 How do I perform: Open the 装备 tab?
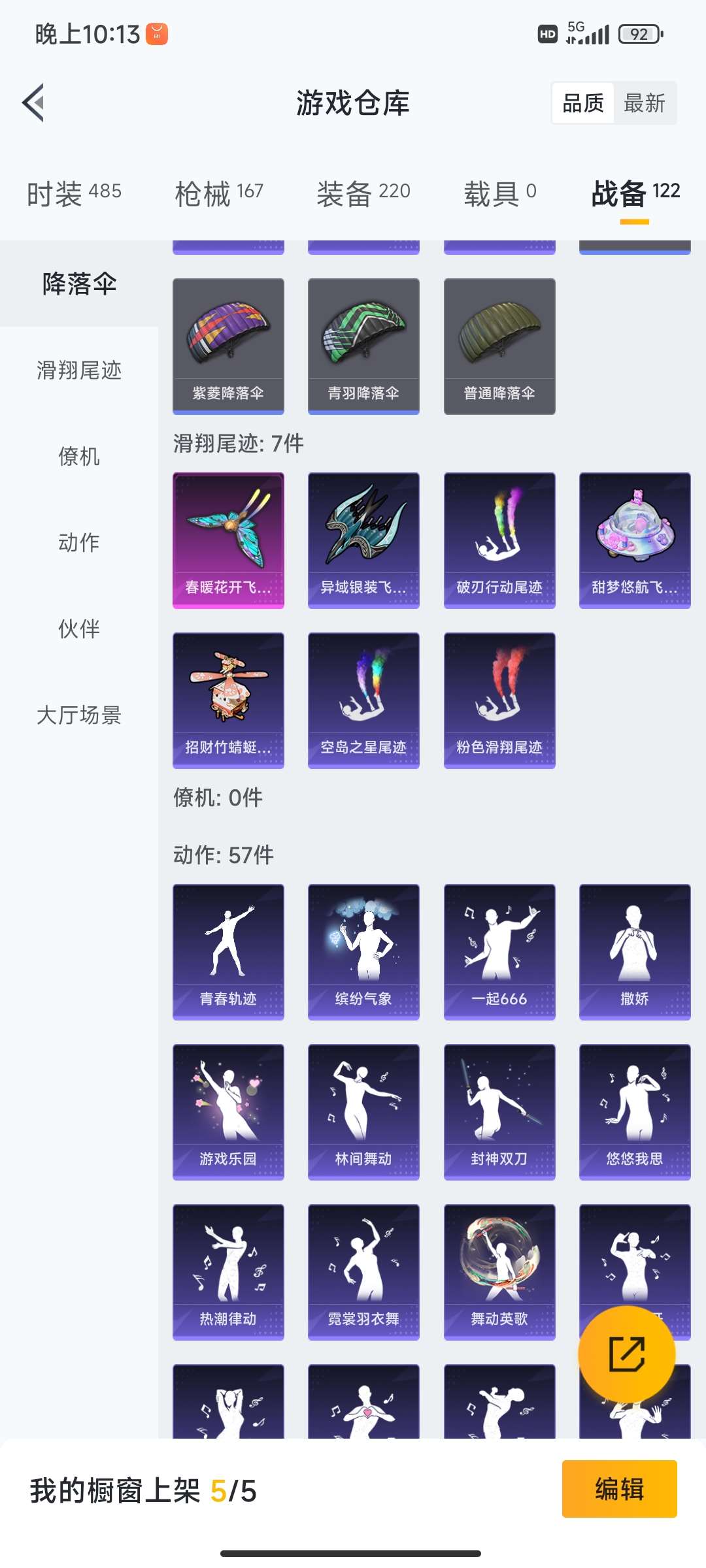tap(363, 193)
